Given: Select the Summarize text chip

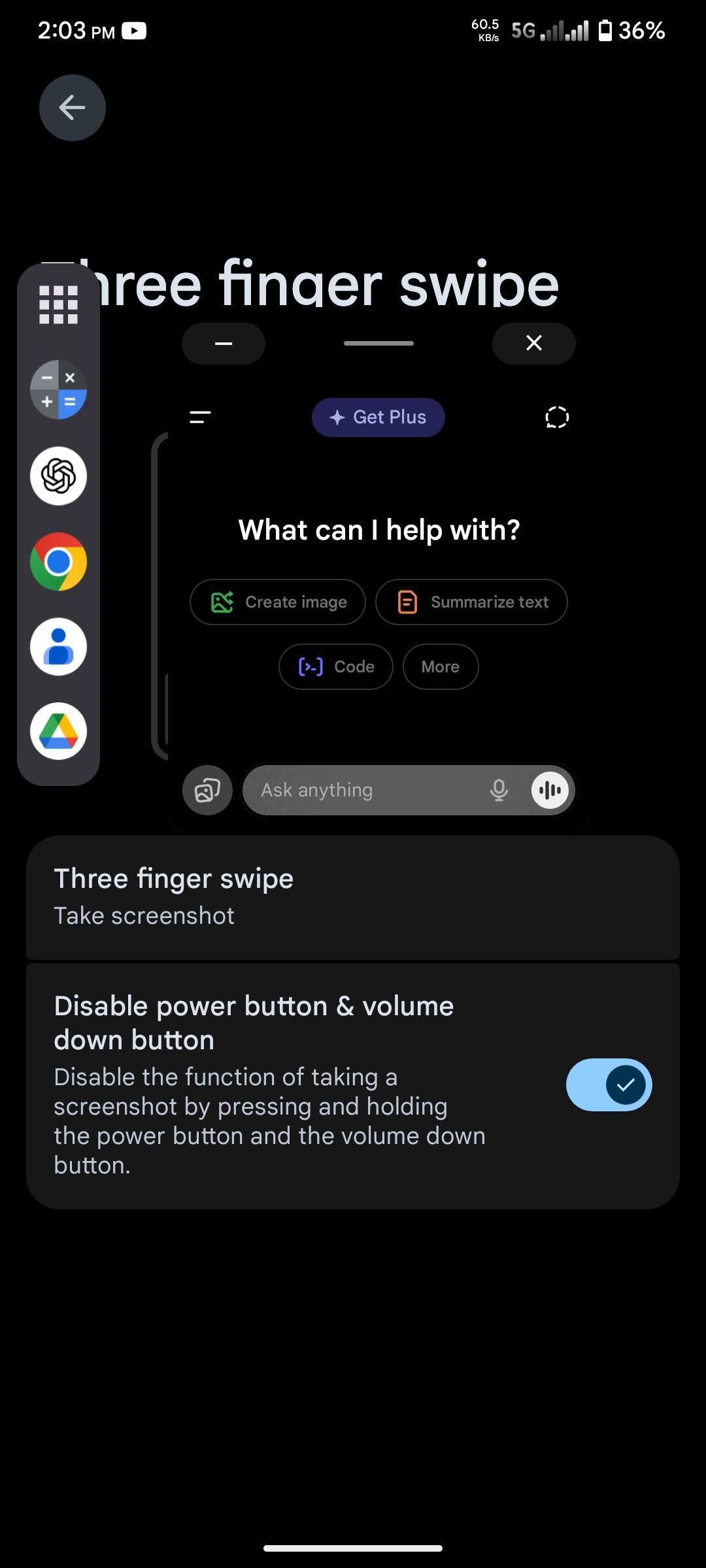Looking at the screenshot, I should click(x=471, y=602).
